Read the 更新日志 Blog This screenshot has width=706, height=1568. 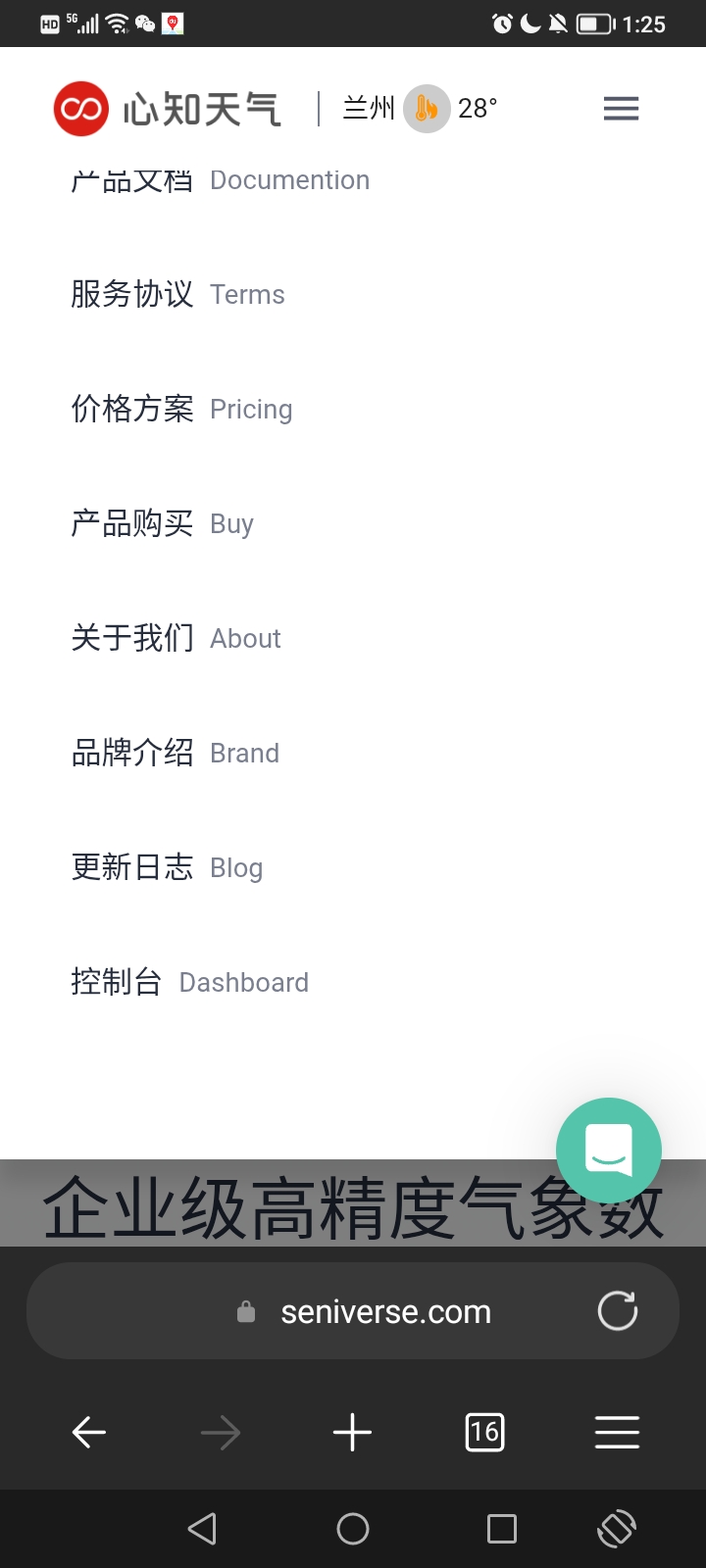click(167, 867)
